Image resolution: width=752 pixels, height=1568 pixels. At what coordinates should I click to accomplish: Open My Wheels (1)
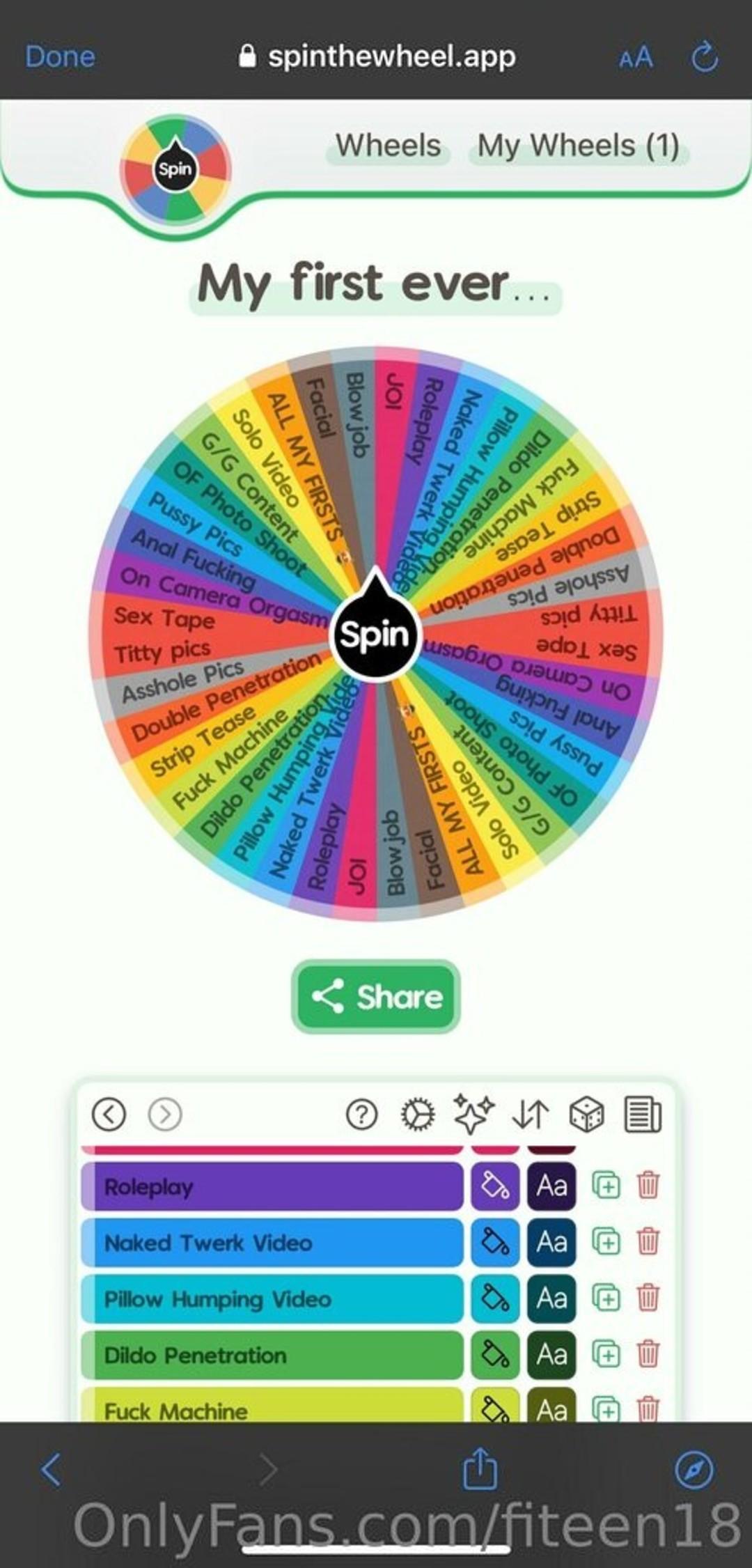pos(578,146)
